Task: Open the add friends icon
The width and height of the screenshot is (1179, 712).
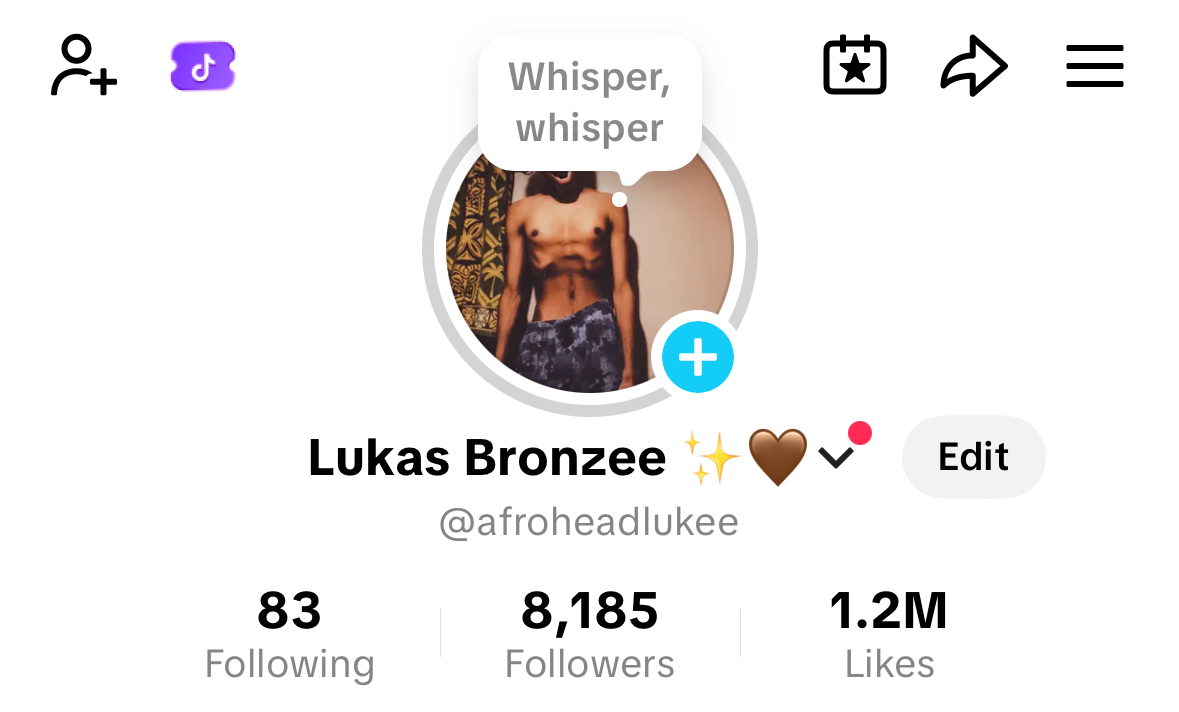Action: [x=83, y=66]
